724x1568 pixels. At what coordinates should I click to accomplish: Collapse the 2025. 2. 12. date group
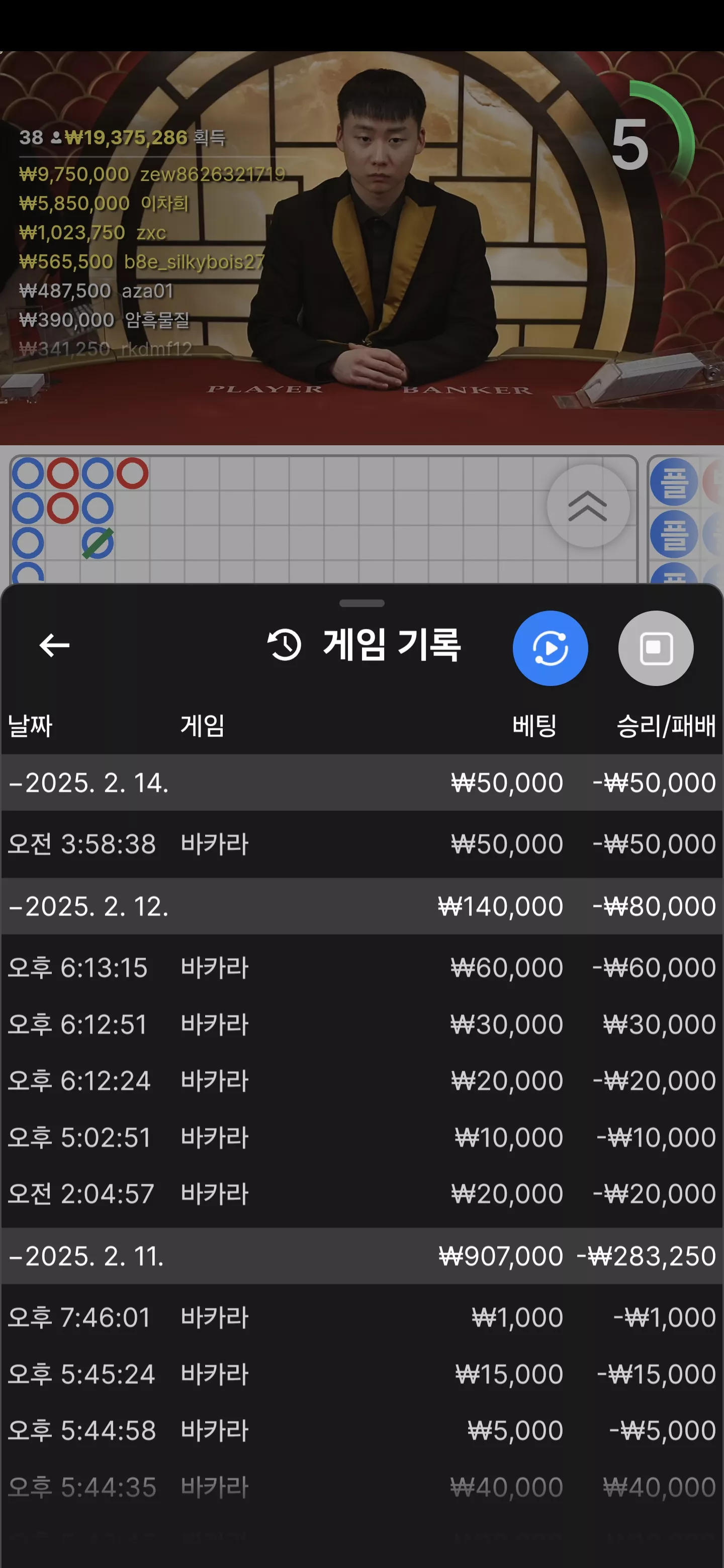tap(361, 906)
